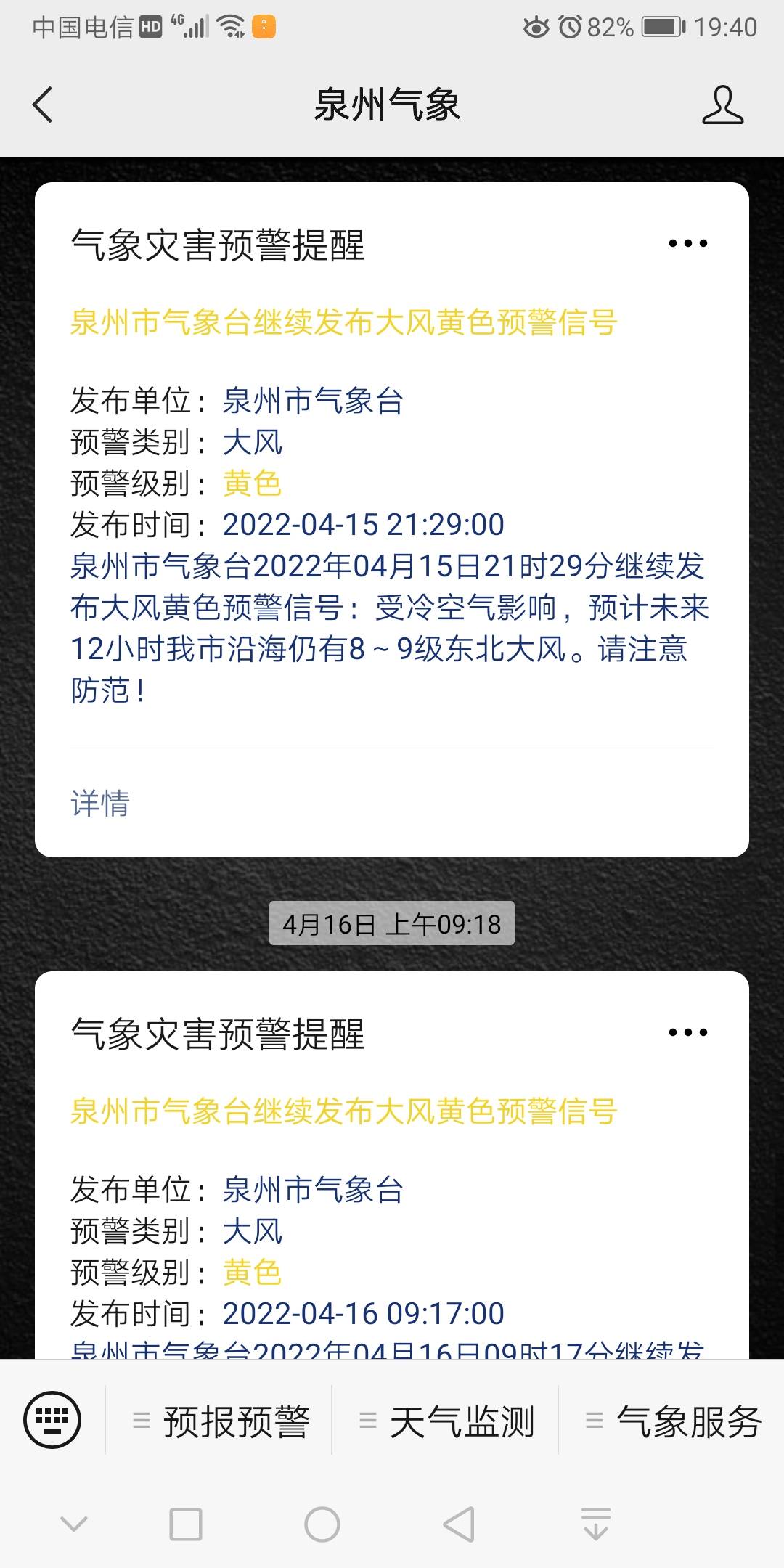Expand the 气象服务 menu
Viewport: 784px width, 1568px height.
click(x=672, y=1421)
